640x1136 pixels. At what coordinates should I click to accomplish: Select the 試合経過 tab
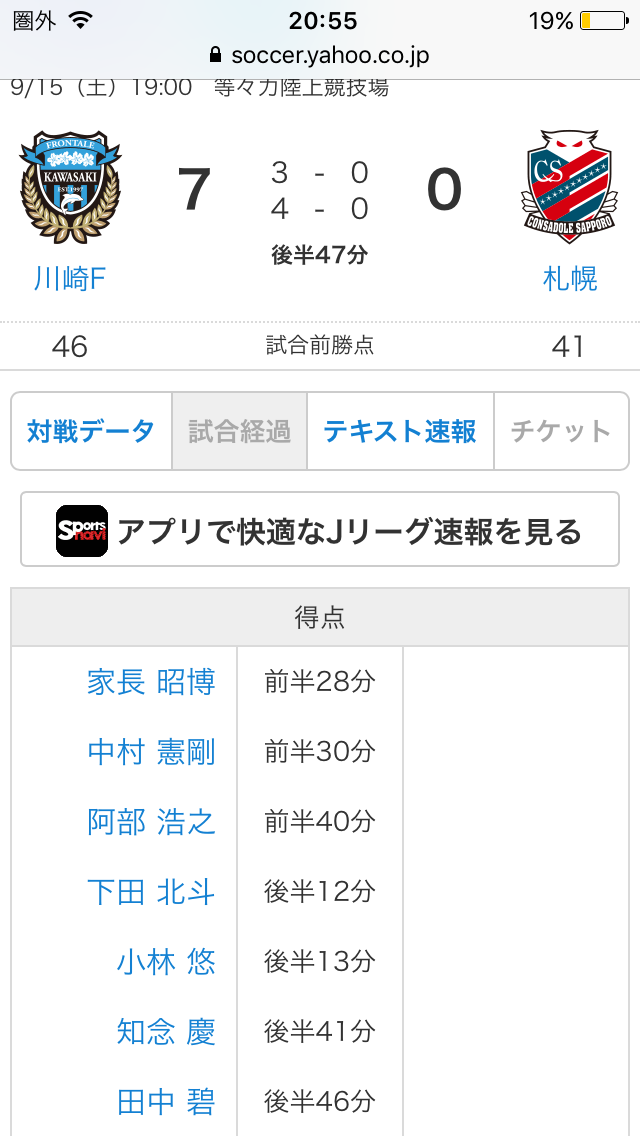click(240, 431)
